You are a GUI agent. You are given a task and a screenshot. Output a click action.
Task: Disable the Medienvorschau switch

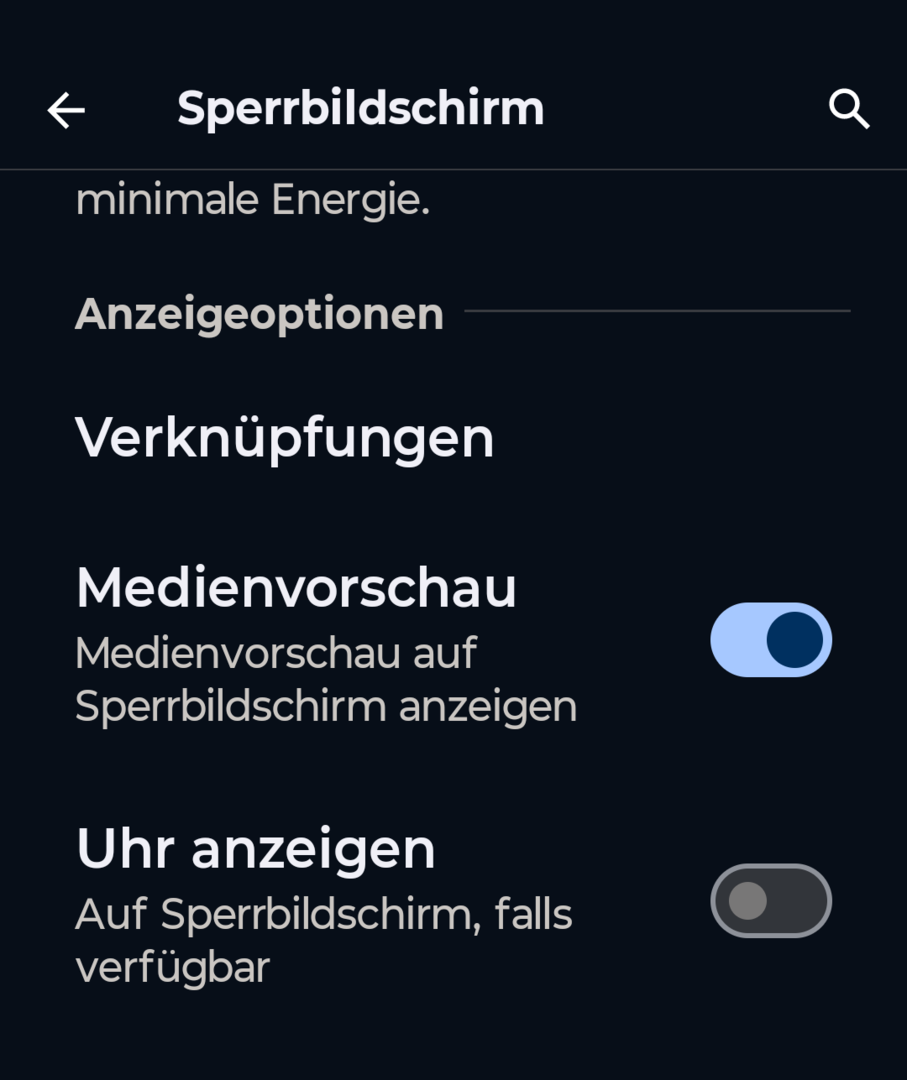[770, 640]
